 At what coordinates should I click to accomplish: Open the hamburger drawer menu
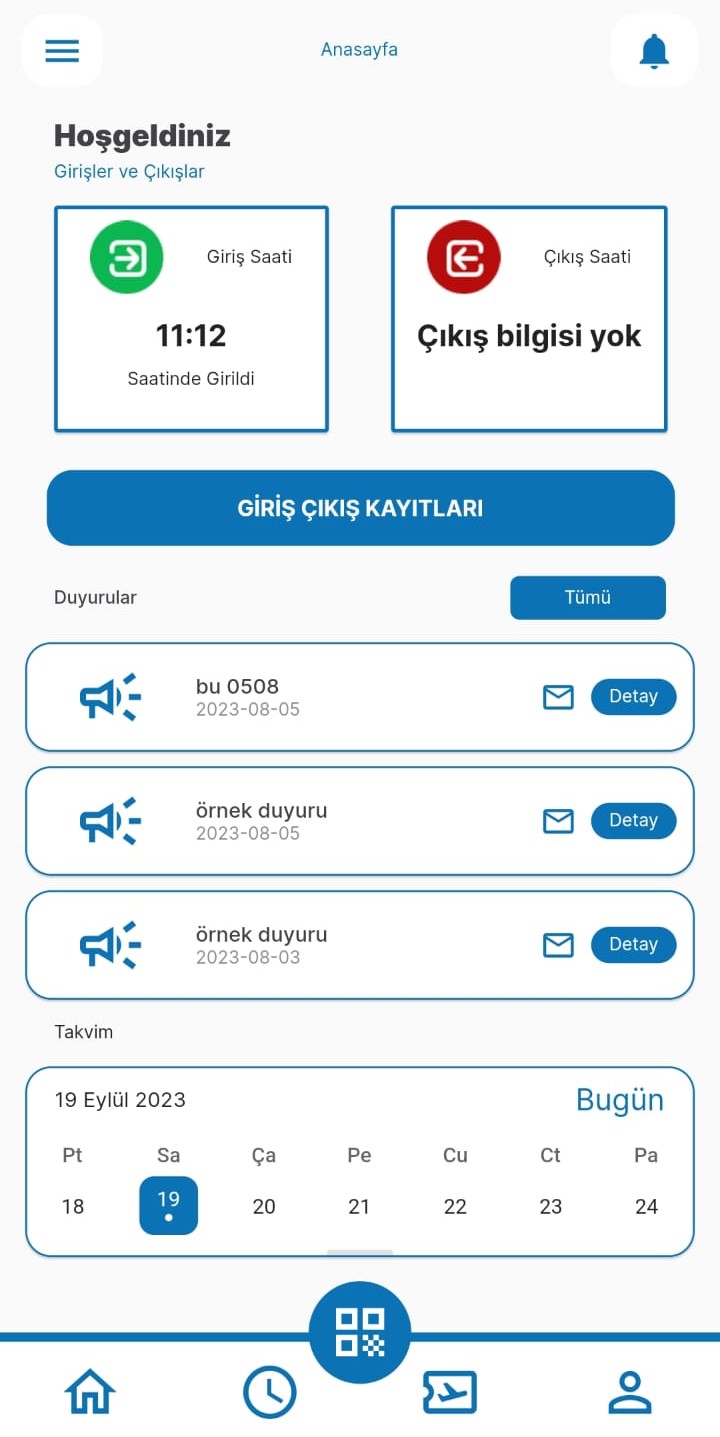62,50
